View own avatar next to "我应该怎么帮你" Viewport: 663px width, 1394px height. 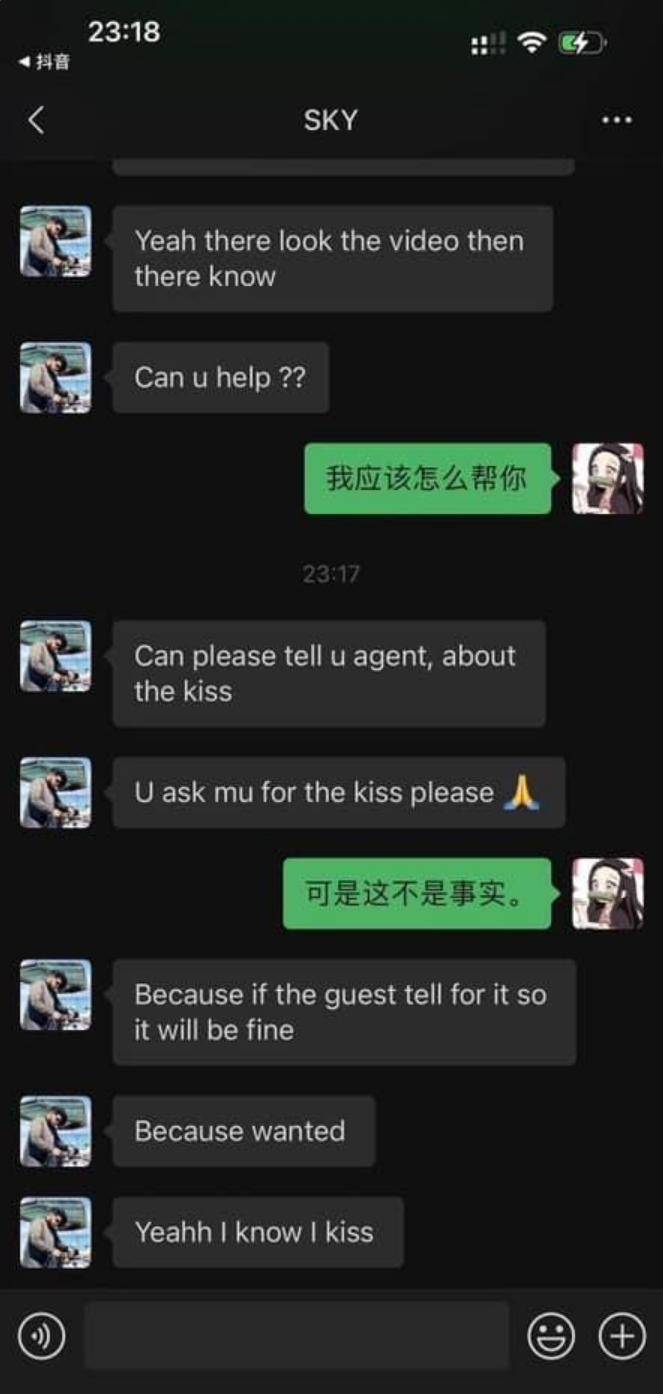pyautogui.click(x=607, y=479)
